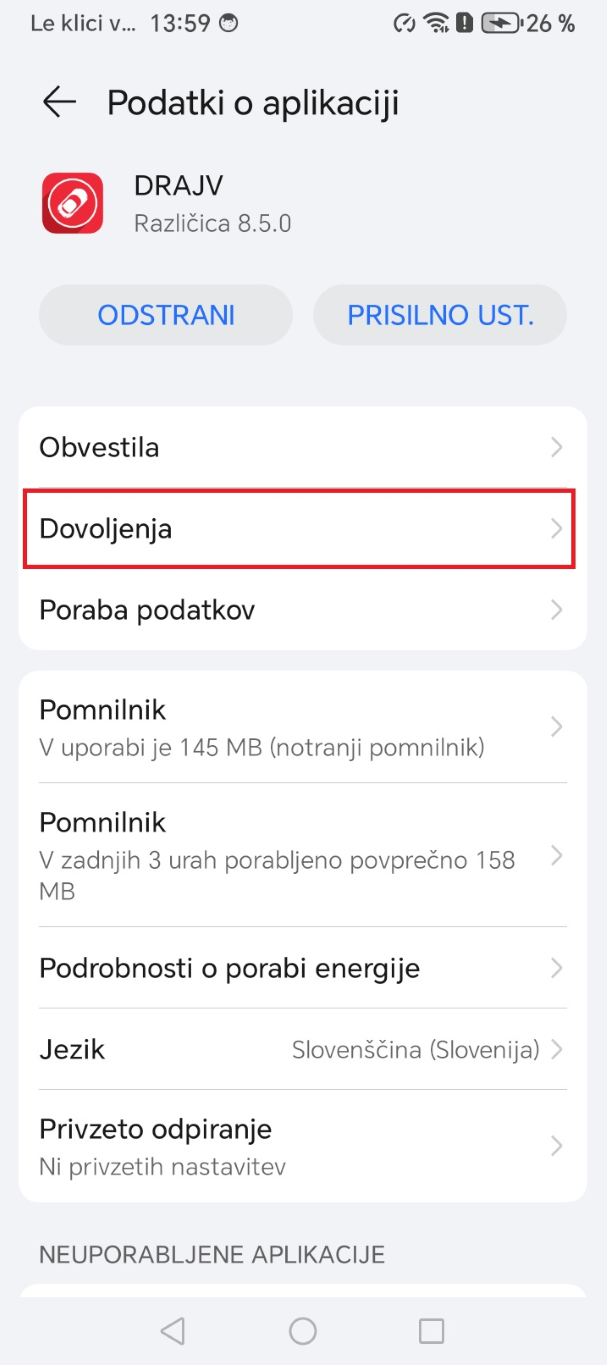Open Pomnilnik showing 145 MB storage
607x1366 pixels.
click(302, 727)
